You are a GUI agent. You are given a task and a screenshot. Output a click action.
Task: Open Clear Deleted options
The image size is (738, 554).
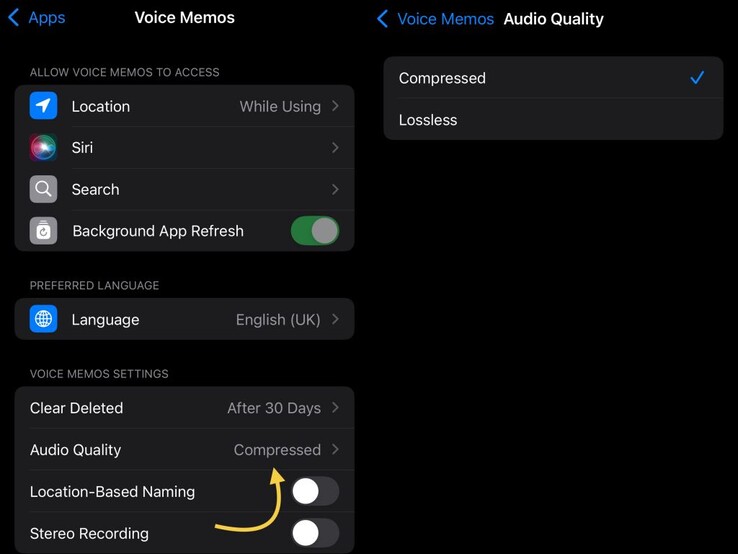tap(184, 408)
